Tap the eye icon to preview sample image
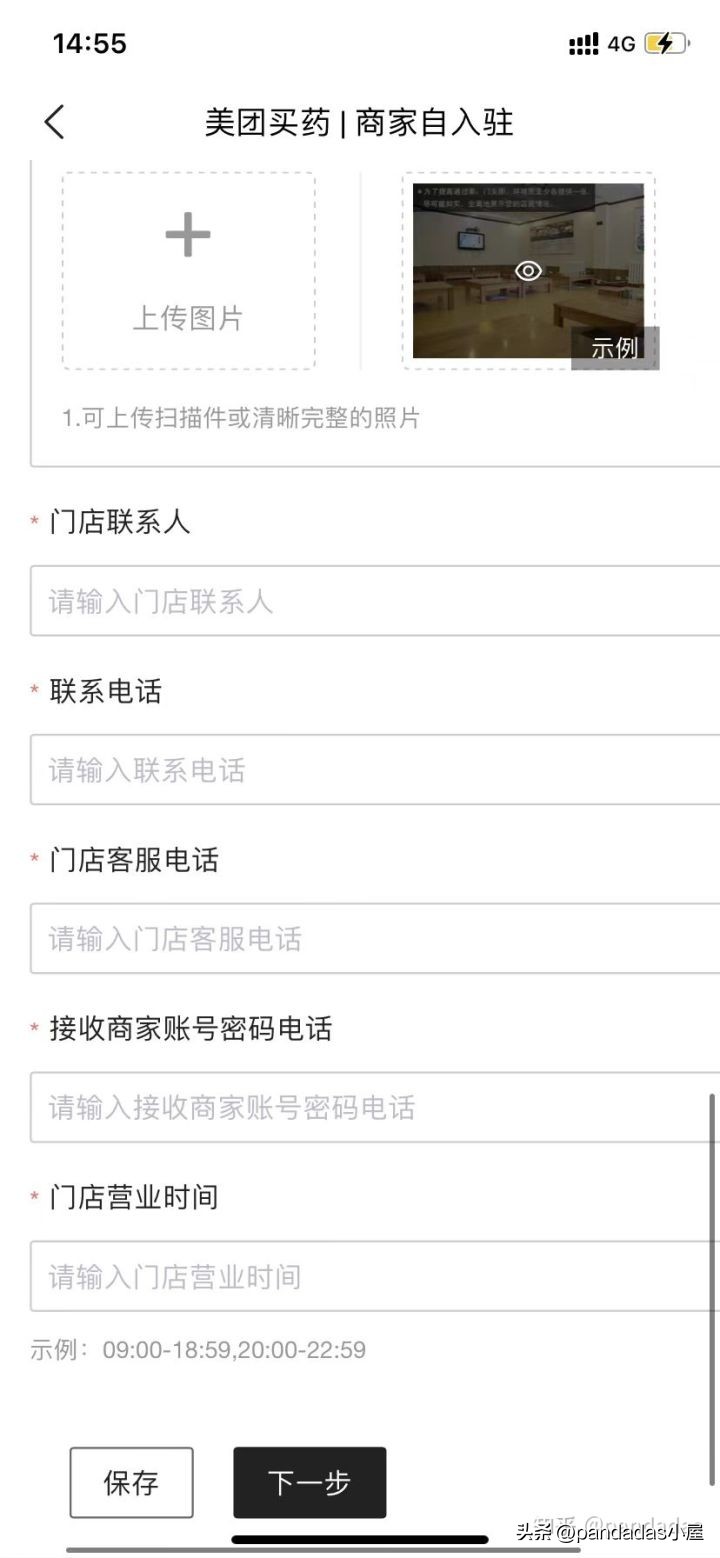This screenshot has width=720, height=1558. tap(526, 270)
